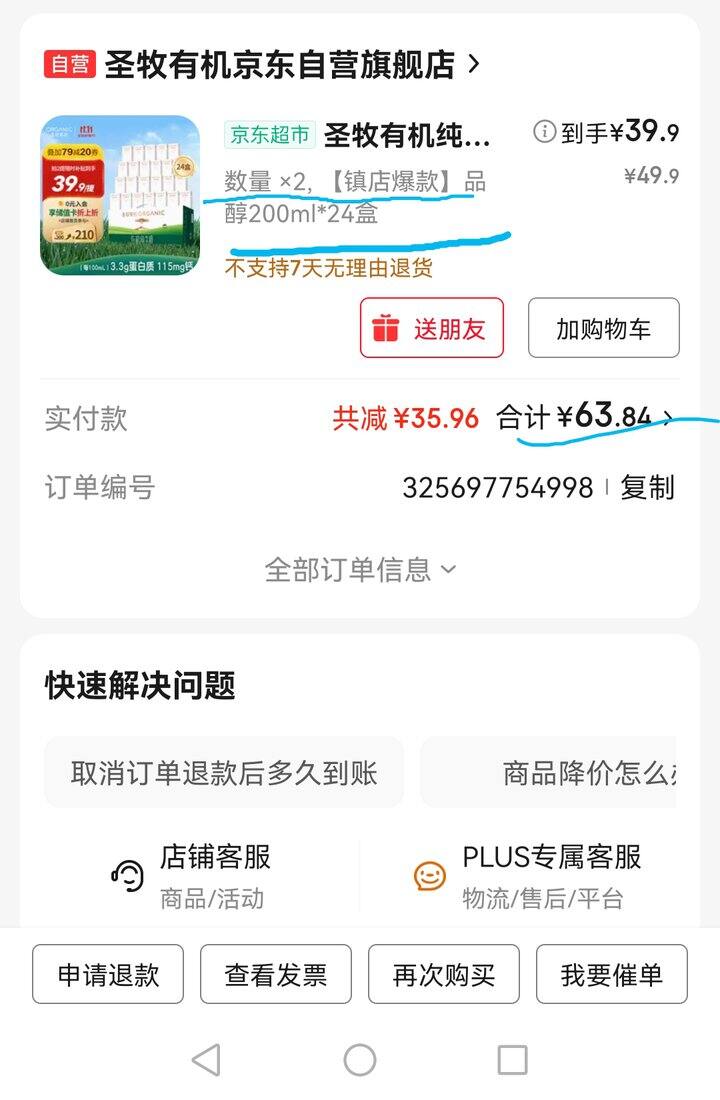Viewport: 720px width, 1100px height.
Task: Apply for refund using 申请退款 button
Action: (x=106, y=974)
